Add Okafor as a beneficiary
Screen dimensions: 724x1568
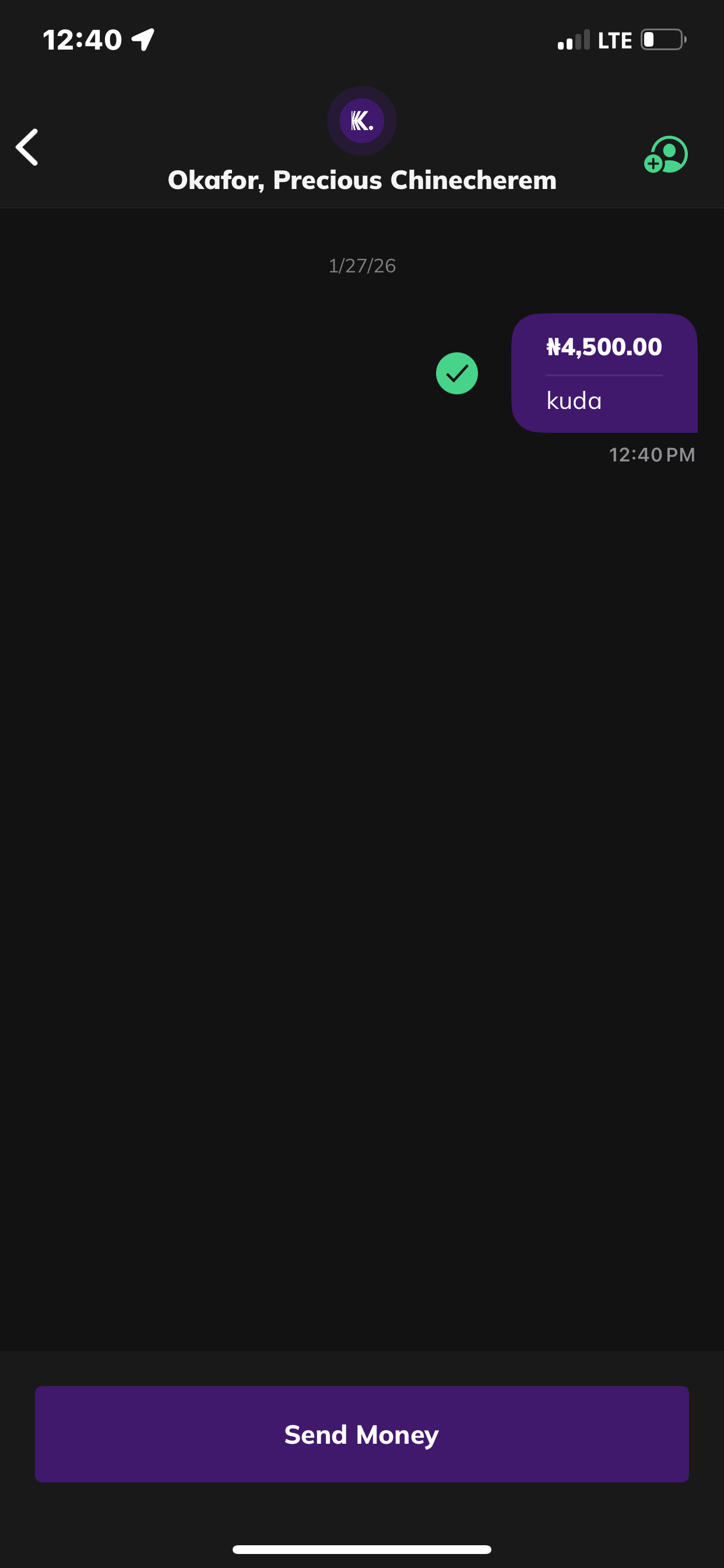[x=666, y=155]
